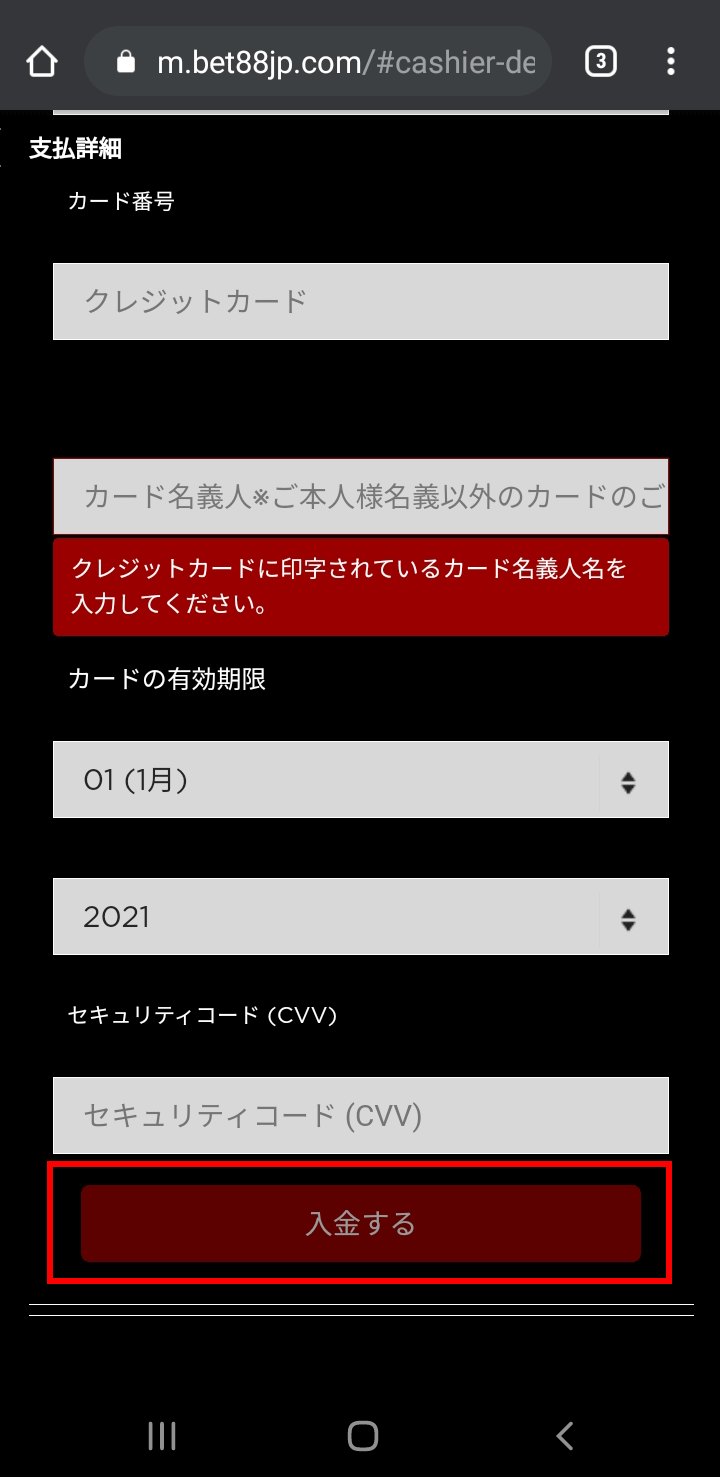
Task: Open the expiry year dropdown 2021
Action: [361, 916]
